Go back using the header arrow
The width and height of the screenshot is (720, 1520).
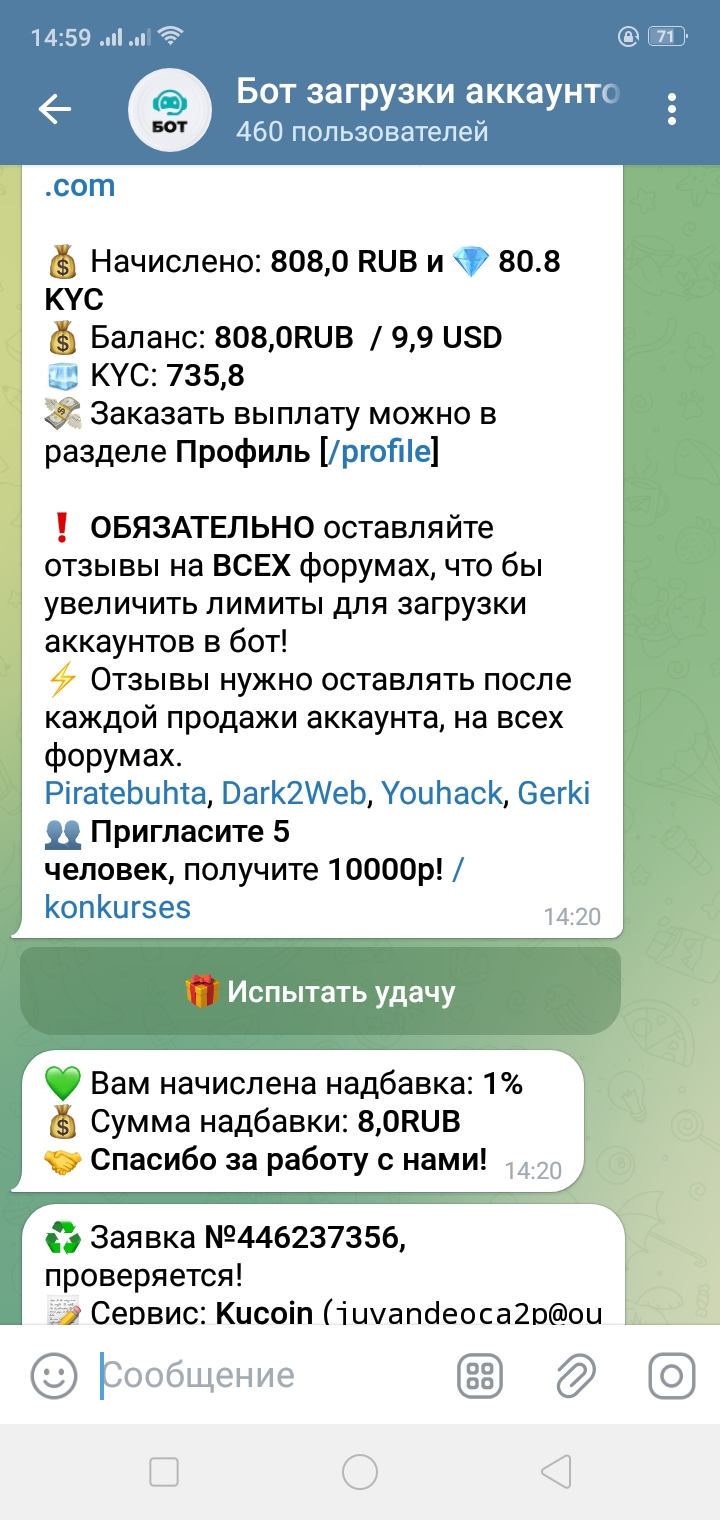tap(55, 109)
